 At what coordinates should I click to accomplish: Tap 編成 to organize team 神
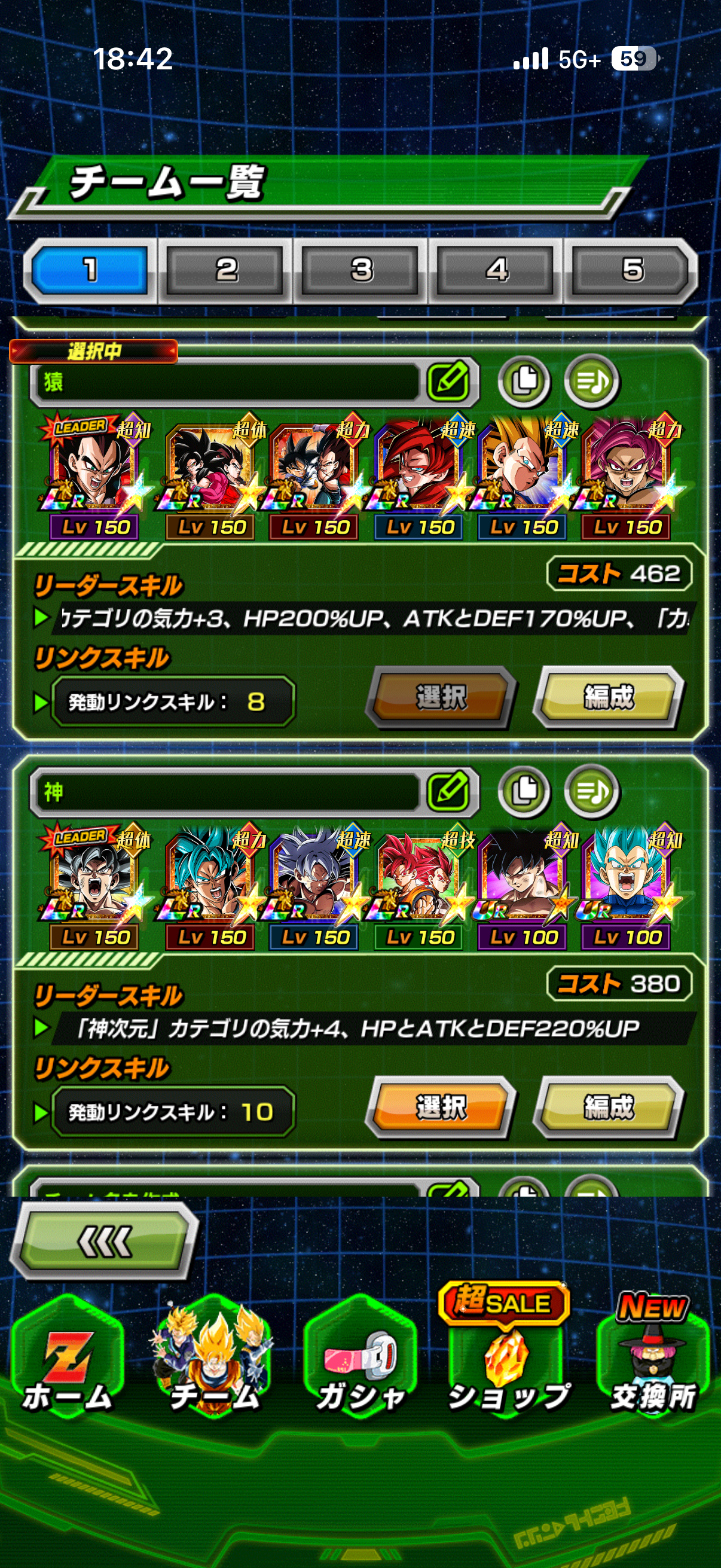coord(609,1106)
